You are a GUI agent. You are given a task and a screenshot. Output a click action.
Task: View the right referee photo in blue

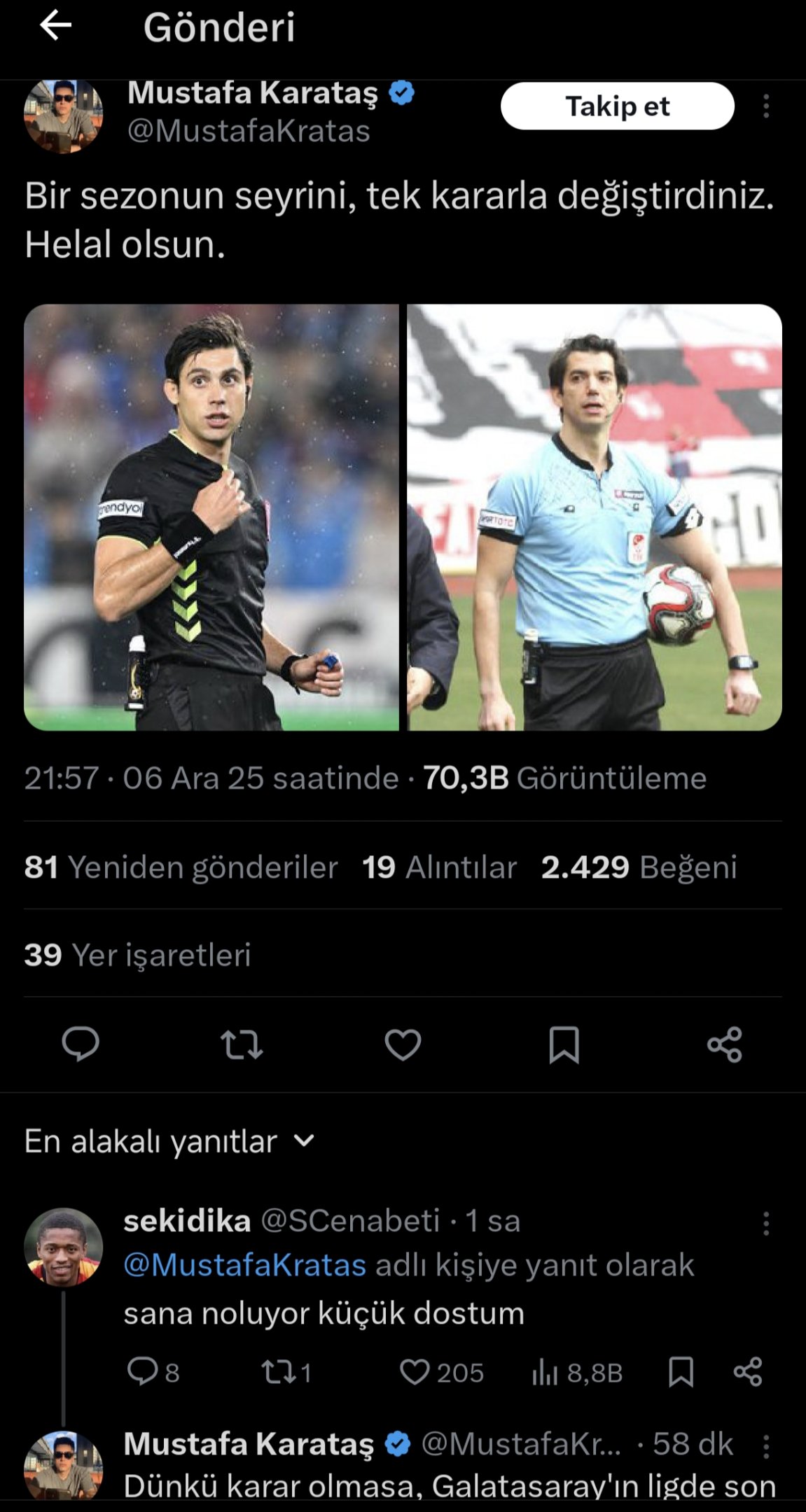[594, 517]
